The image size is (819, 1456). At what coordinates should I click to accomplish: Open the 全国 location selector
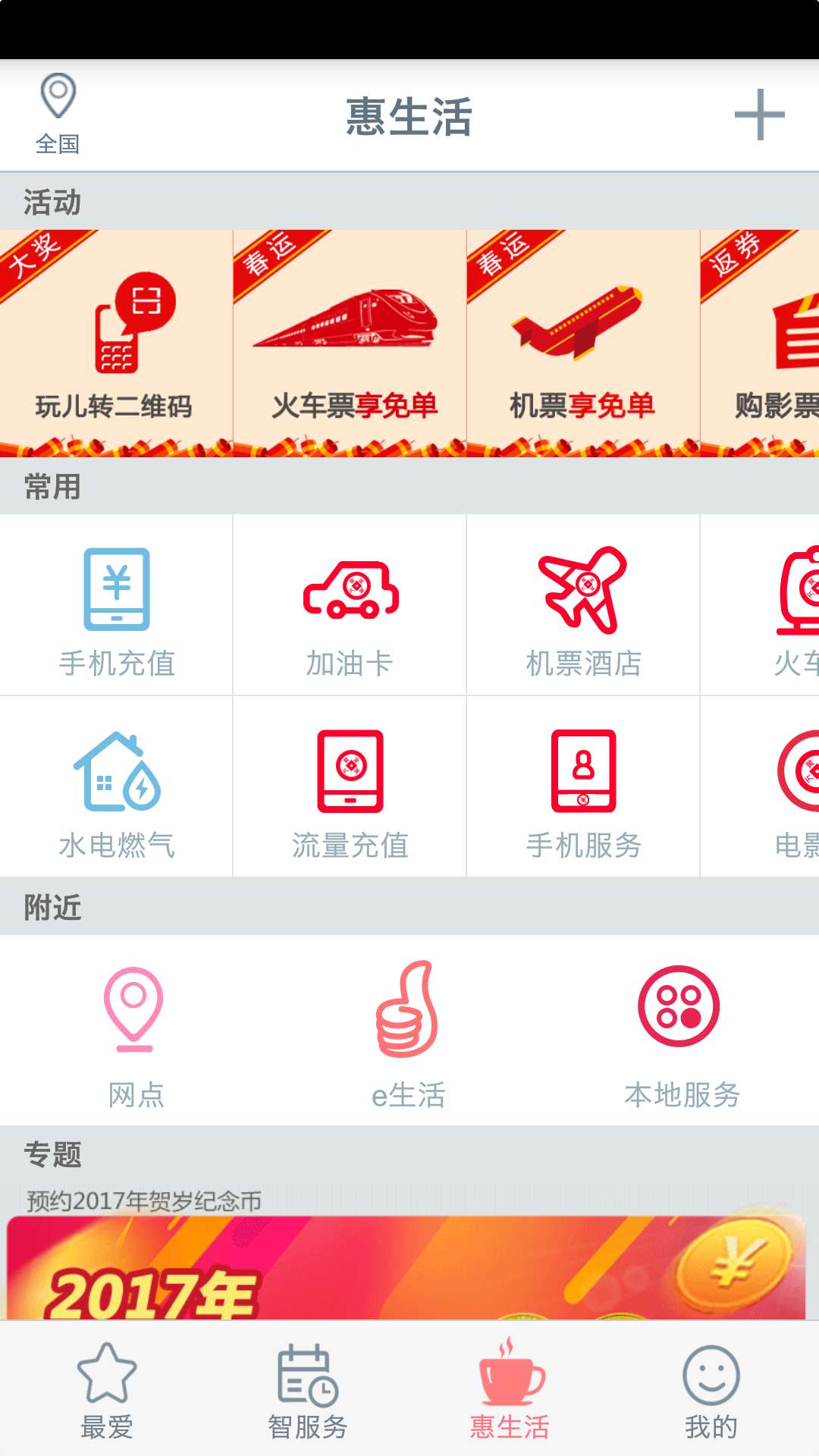tap(58, 114)
